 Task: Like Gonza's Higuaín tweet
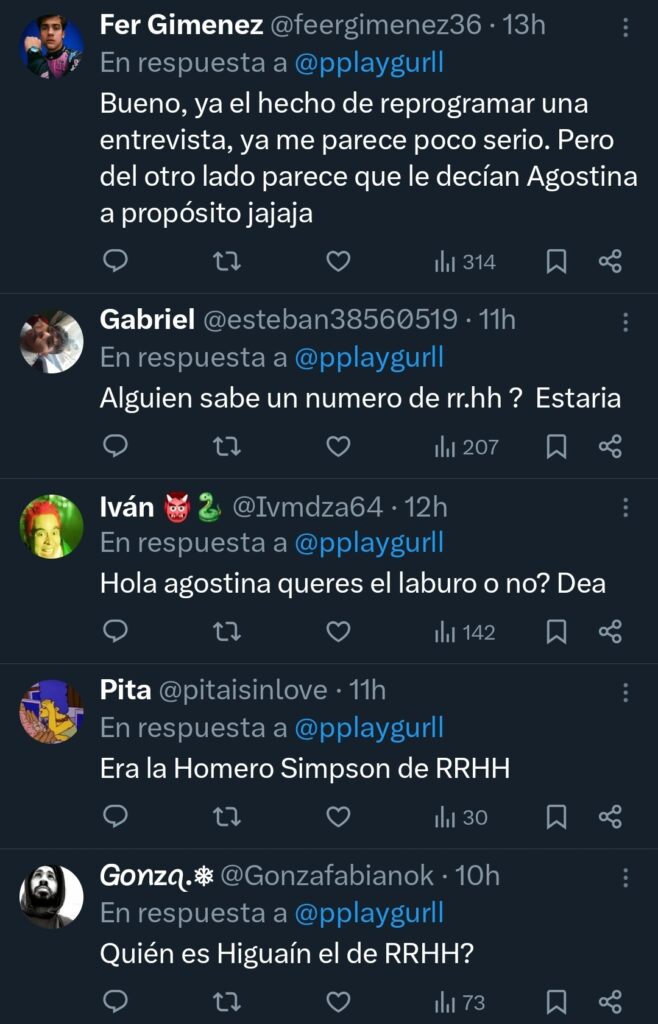pyautogui.click(x=339, y=1001)
